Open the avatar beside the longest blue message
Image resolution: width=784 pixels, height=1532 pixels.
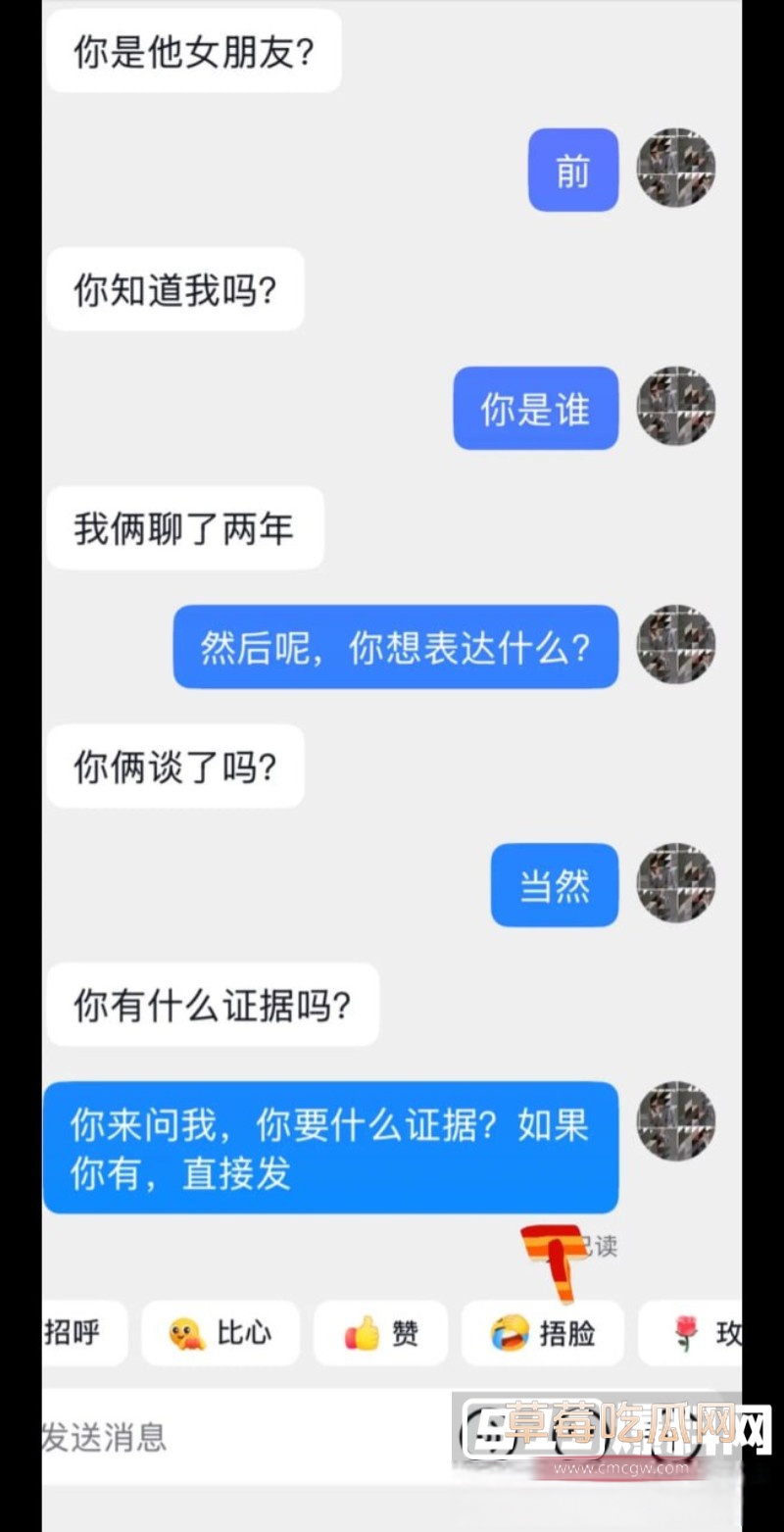click(675, 1120)
